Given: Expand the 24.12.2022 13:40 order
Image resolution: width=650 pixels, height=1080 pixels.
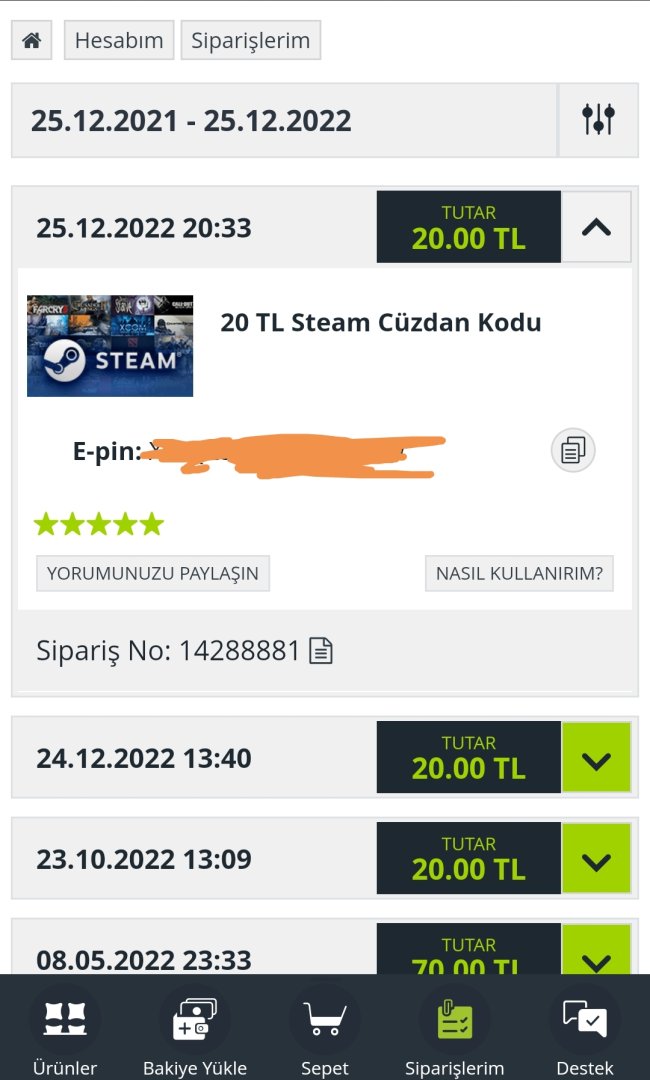Looking at the screenshot, I should click(x=596, y=759).
